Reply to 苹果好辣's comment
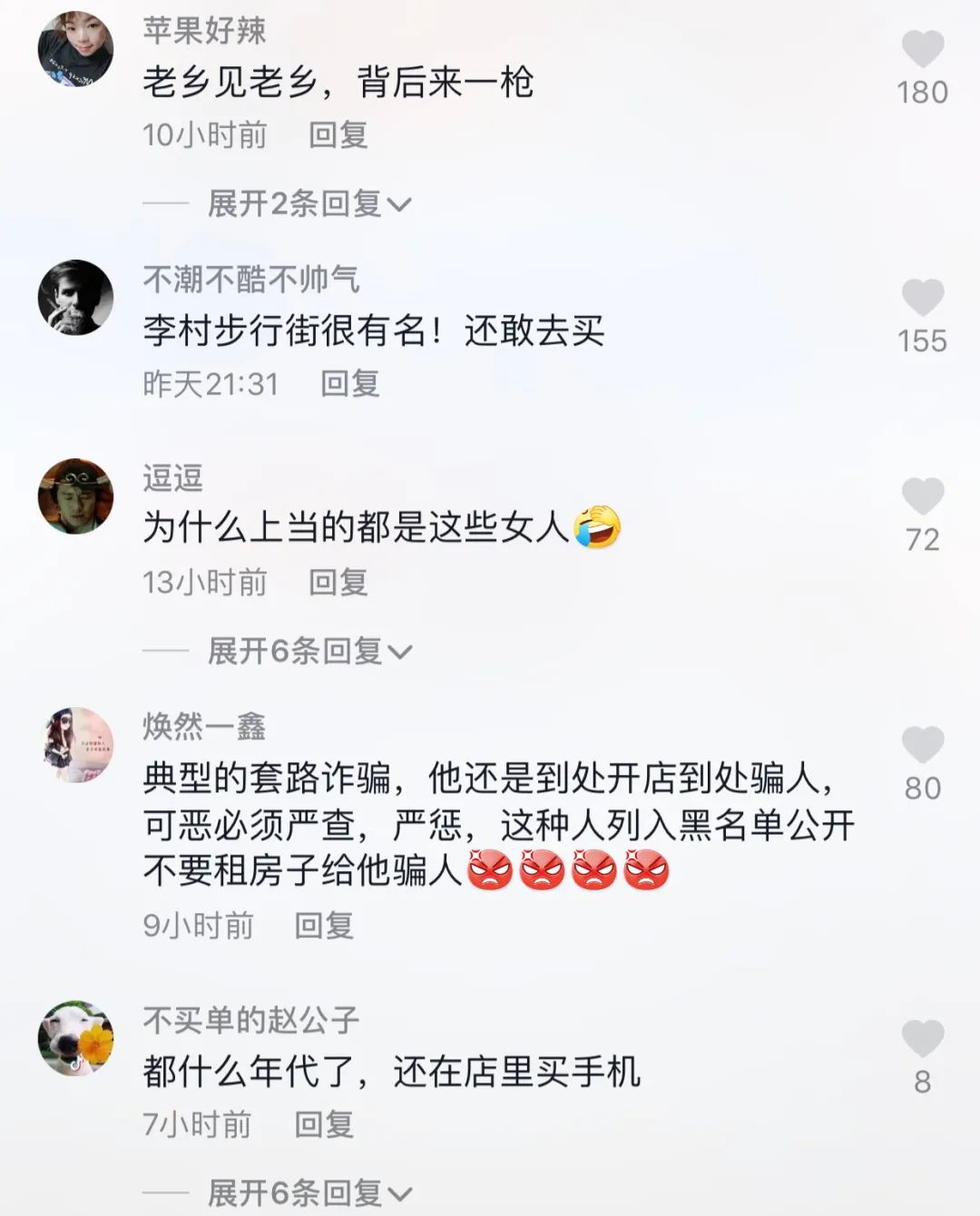Screen dimensions: 980x1216 pos(338,135)
